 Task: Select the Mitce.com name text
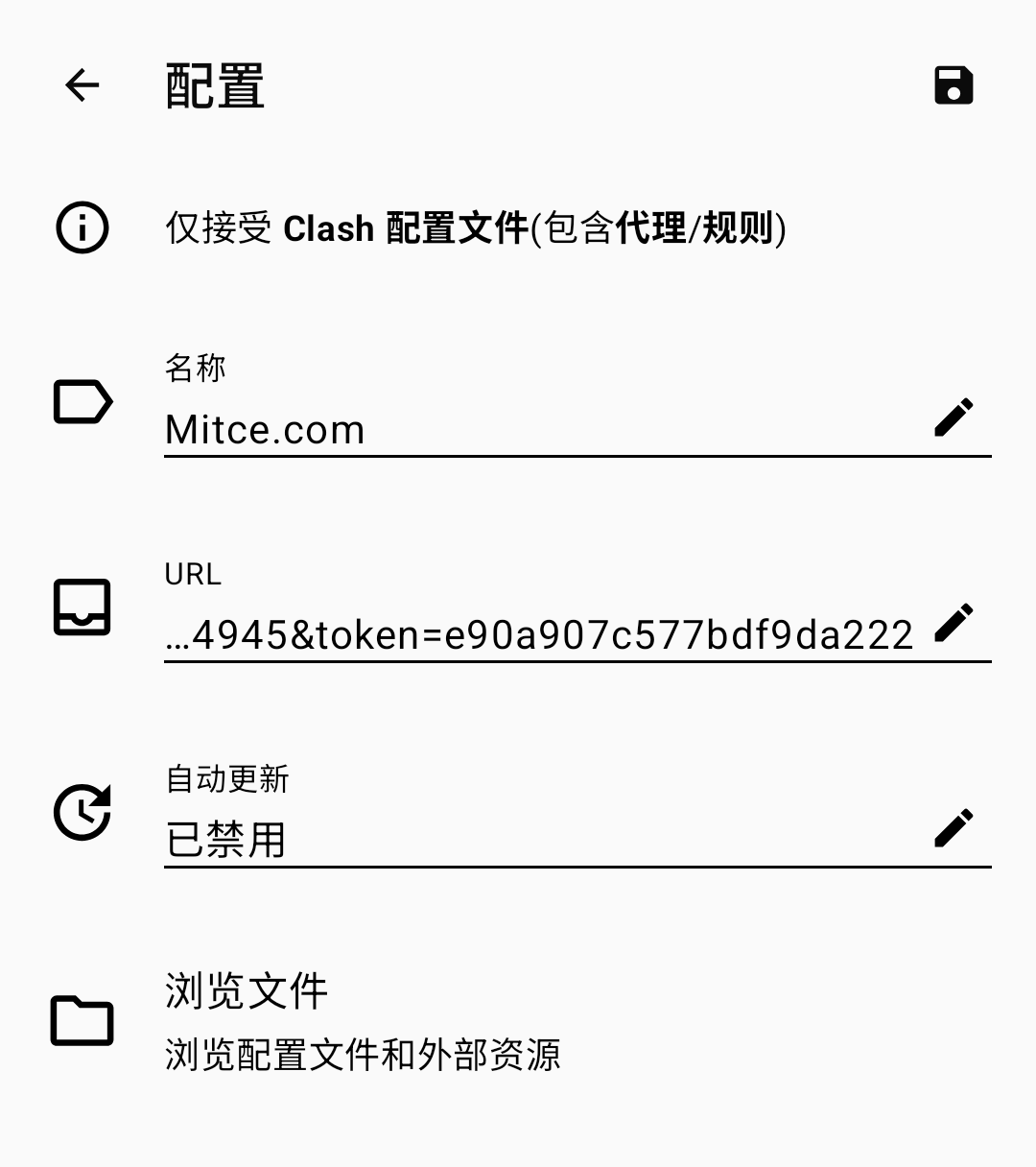pyautogui.click(x=265, y=429)
